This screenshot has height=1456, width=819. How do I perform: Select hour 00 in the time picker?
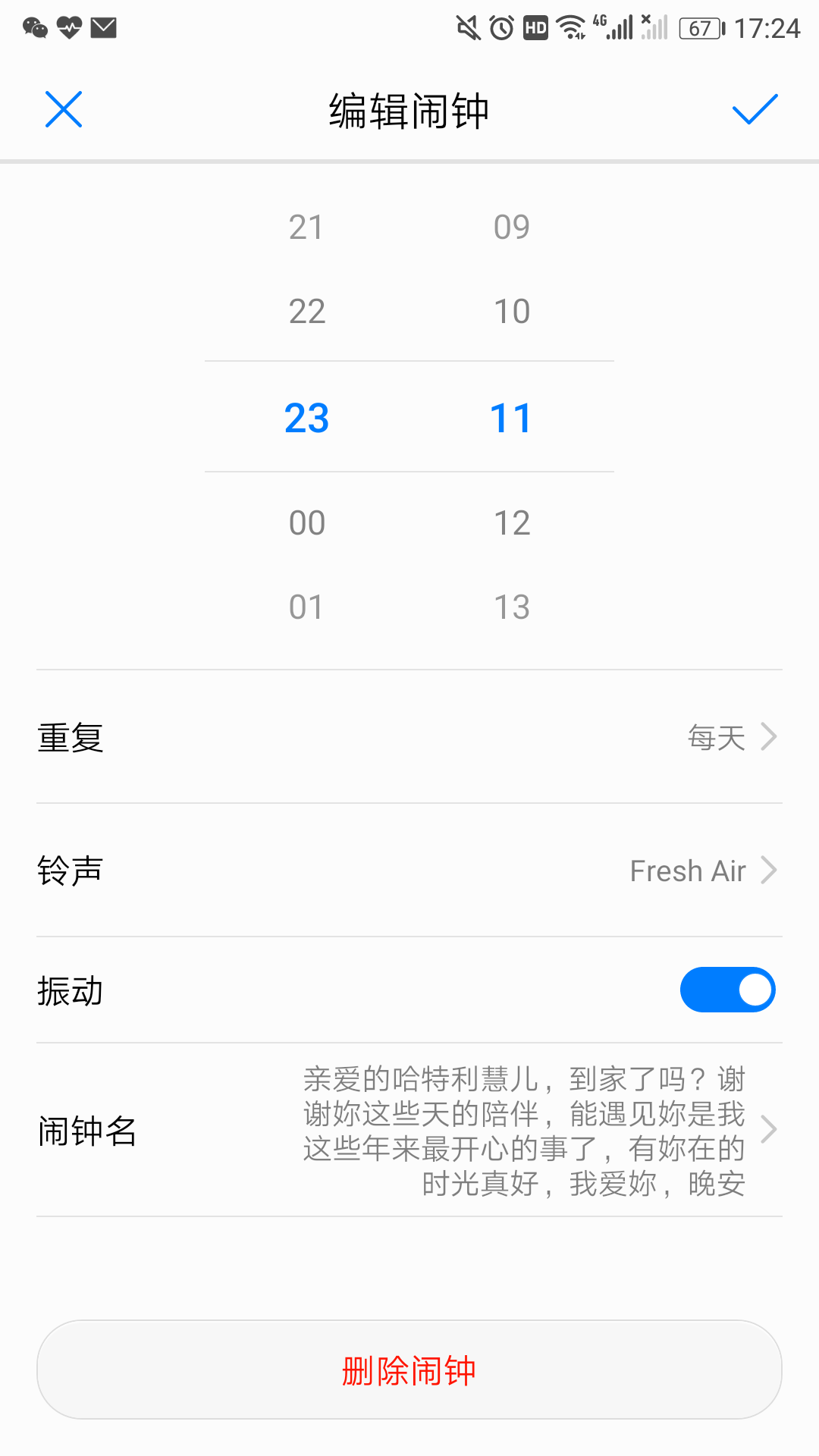coord(307,523)
